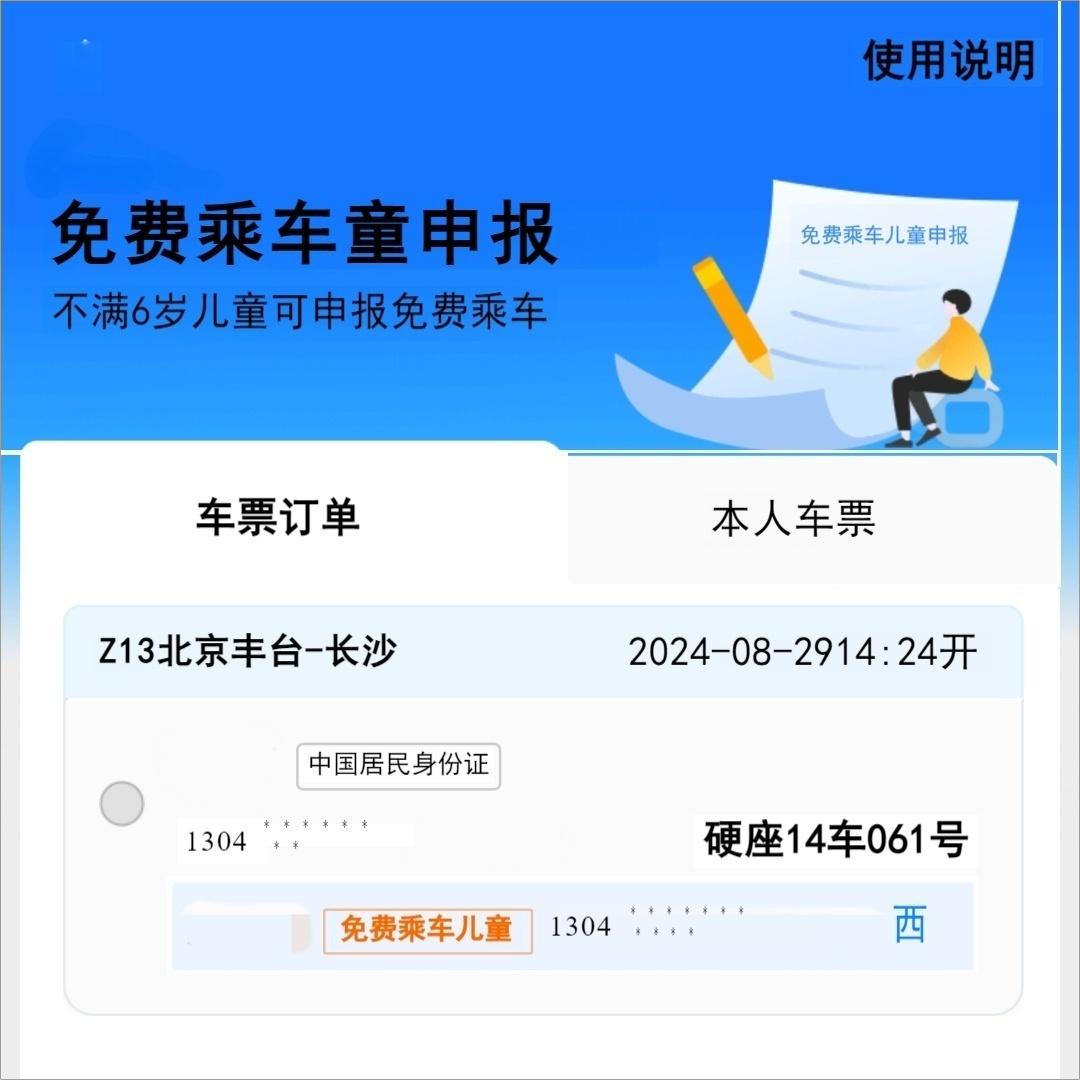Image resolution: width=1080 pixels, height=1080 pixels.
Task: Tap the 免费乘车儿童 child entry row
Action: point(572,927)
